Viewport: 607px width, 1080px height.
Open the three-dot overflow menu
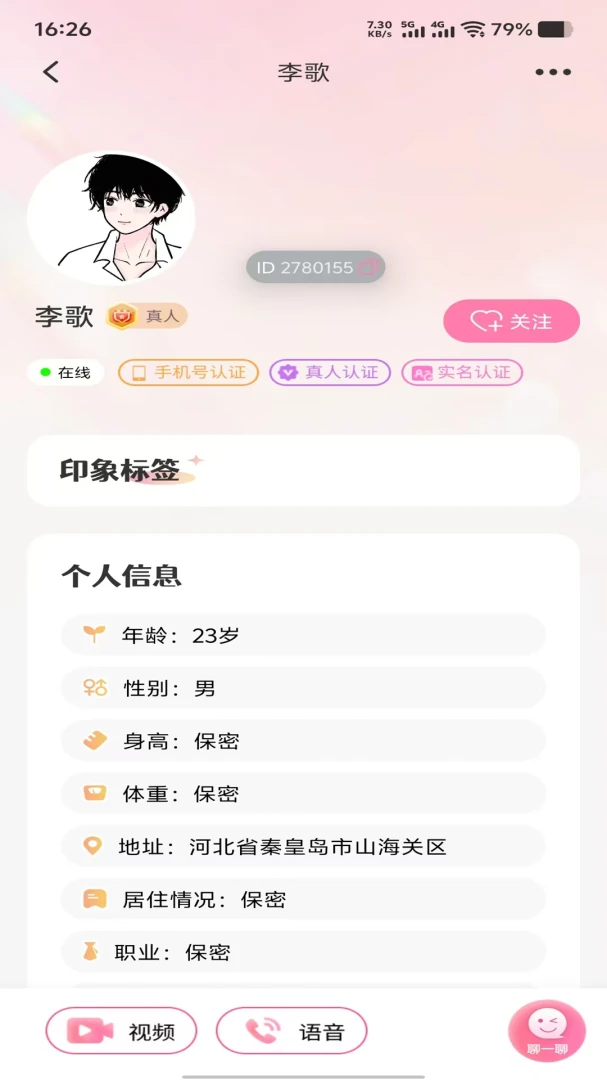point(553,72)
